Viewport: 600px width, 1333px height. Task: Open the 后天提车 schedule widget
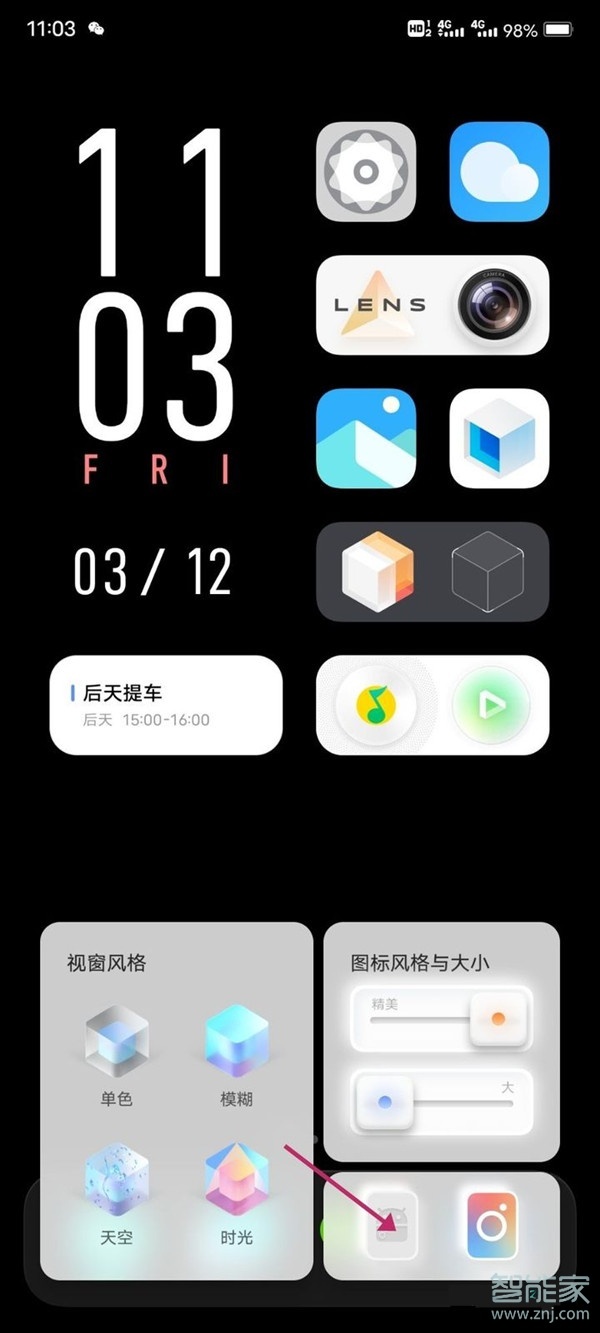tap(166, 704)
